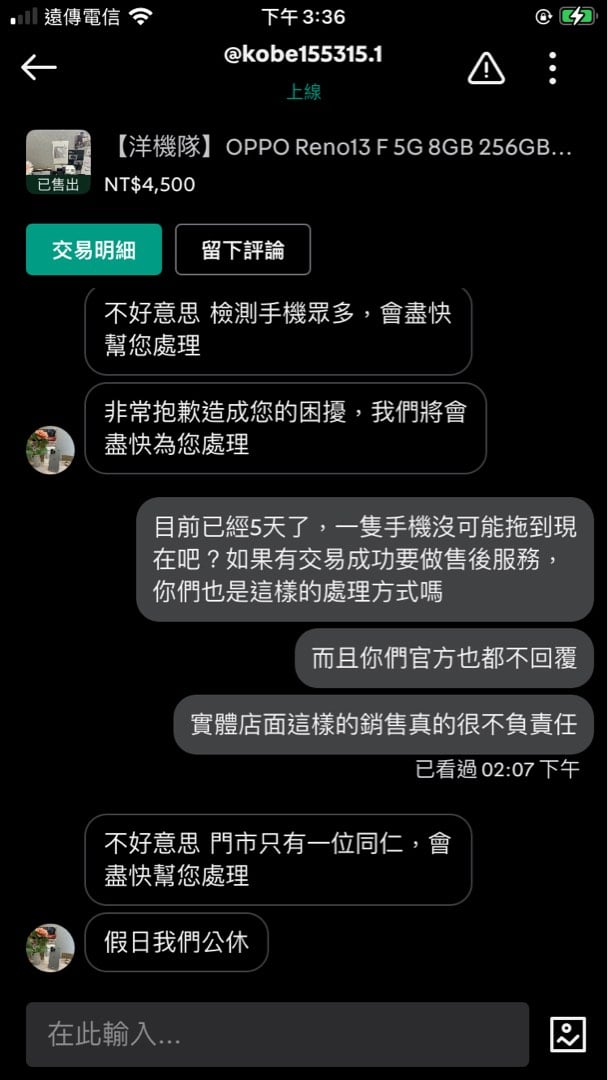Viewport: 608px width, 1080px height.
Task: Focus the 在此輸入 message field
Action: coord(277,1034)
